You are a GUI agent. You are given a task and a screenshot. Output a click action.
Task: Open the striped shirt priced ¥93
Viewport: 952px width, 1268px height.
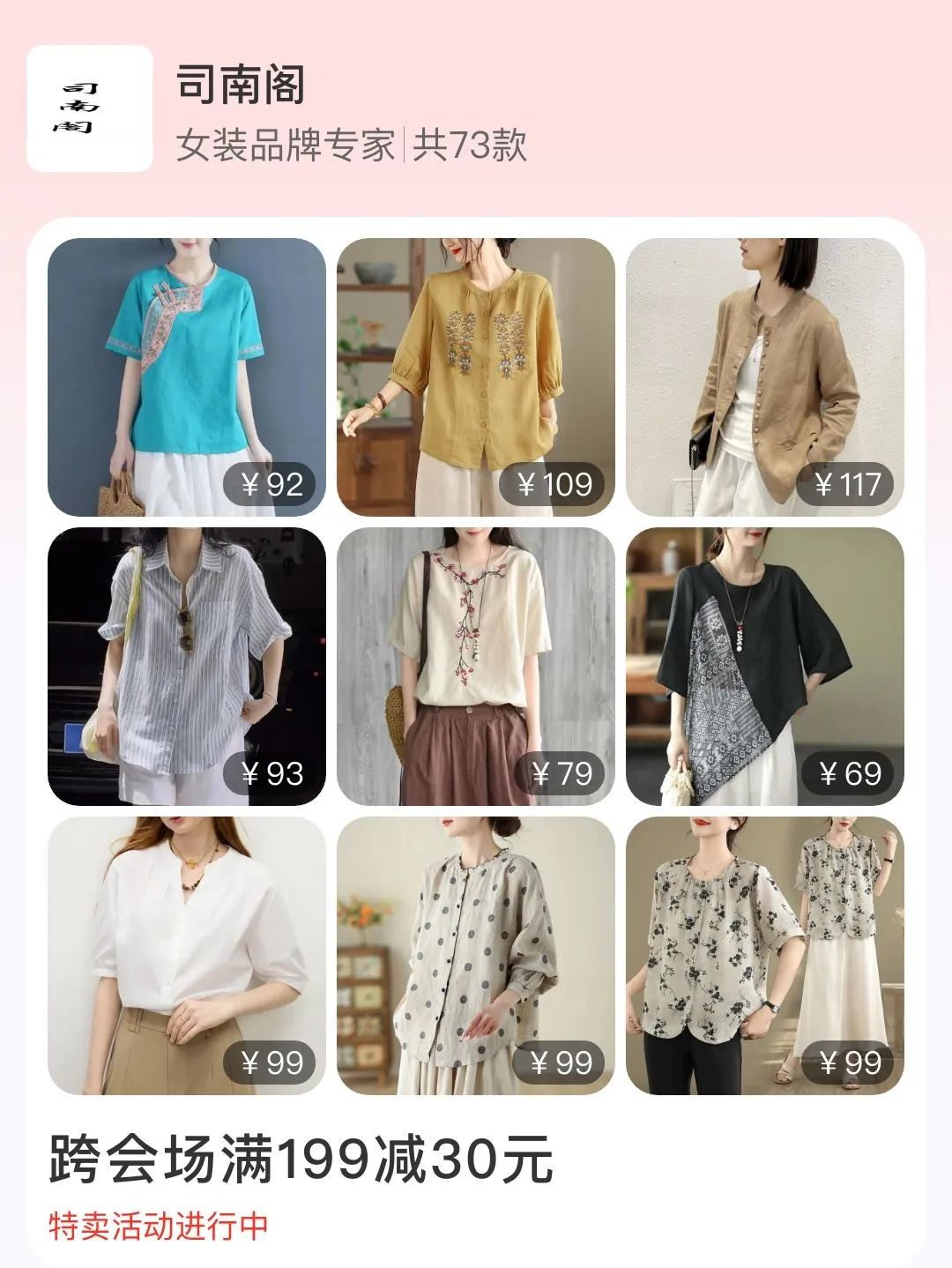186,666
